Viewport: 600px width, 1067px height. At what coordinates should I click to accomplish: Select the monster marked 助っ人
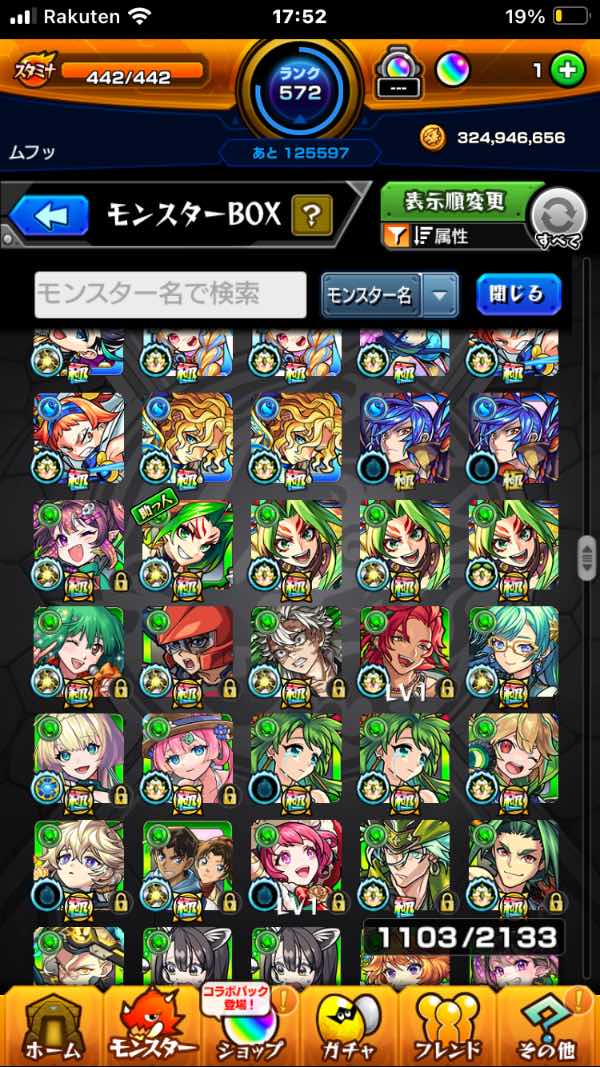[187, 546]
